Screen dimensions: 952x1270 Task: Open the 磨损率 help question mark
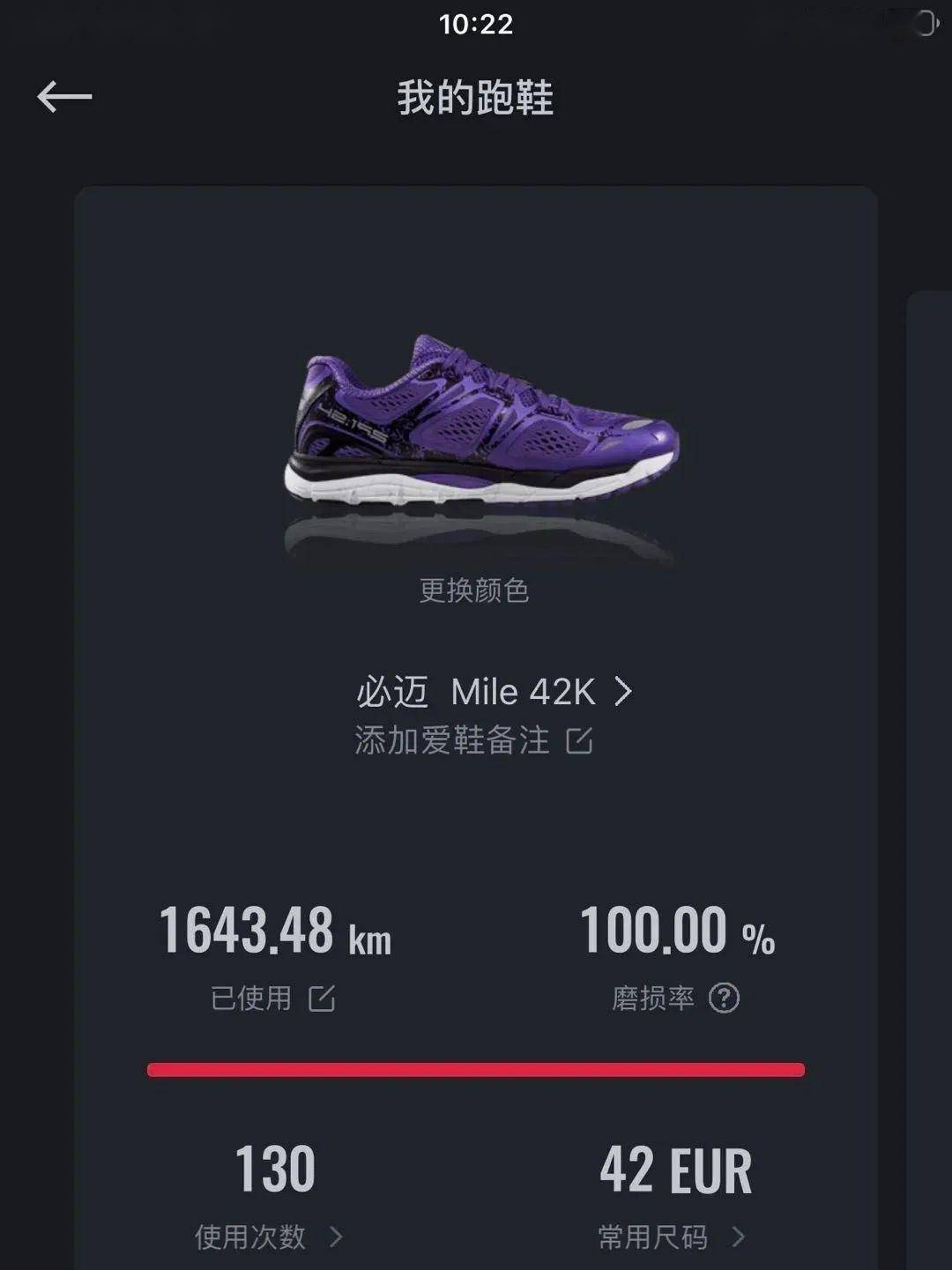point(724,999)
